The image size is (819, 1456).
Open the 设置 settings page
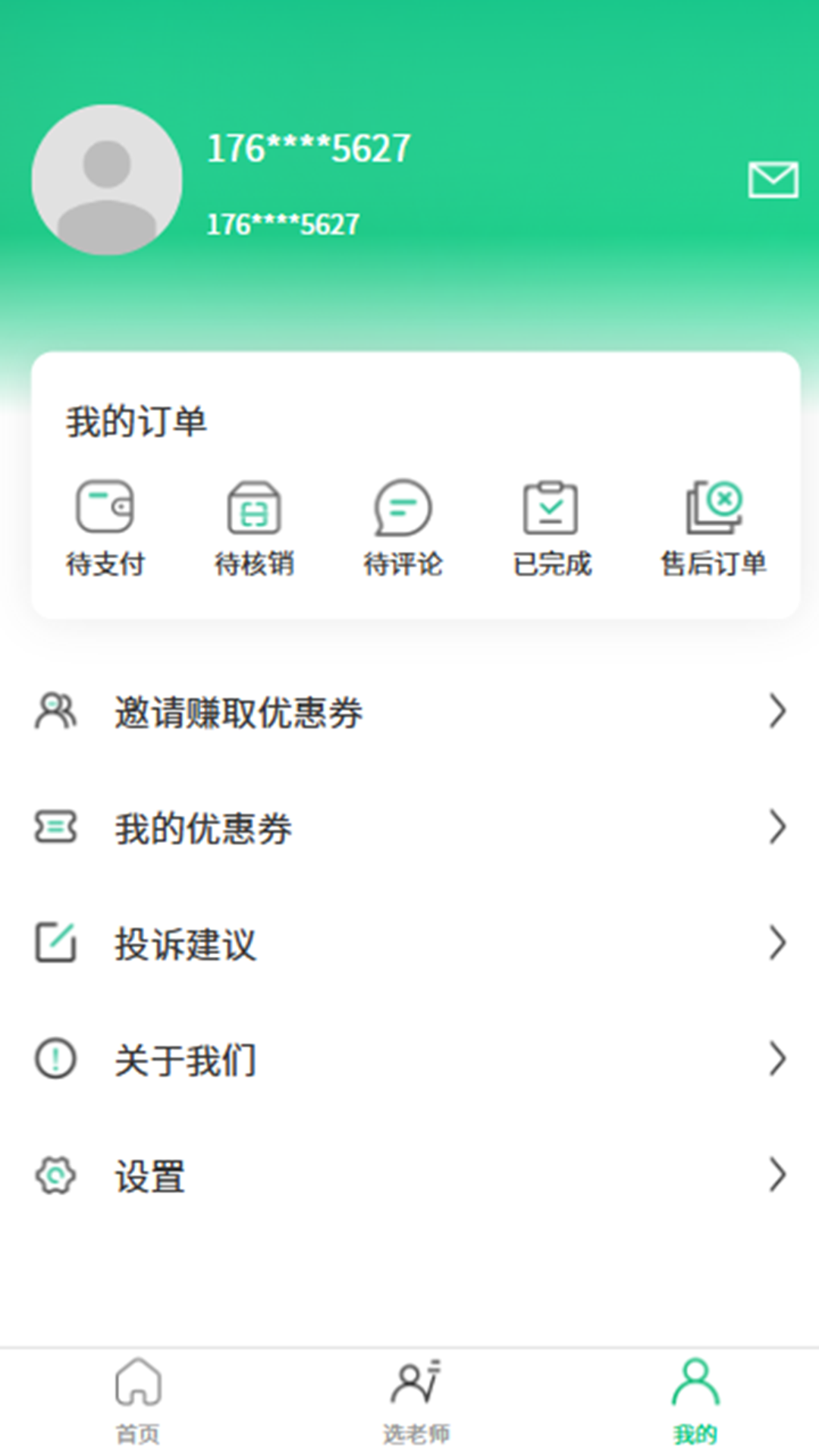pos(150,1176)
